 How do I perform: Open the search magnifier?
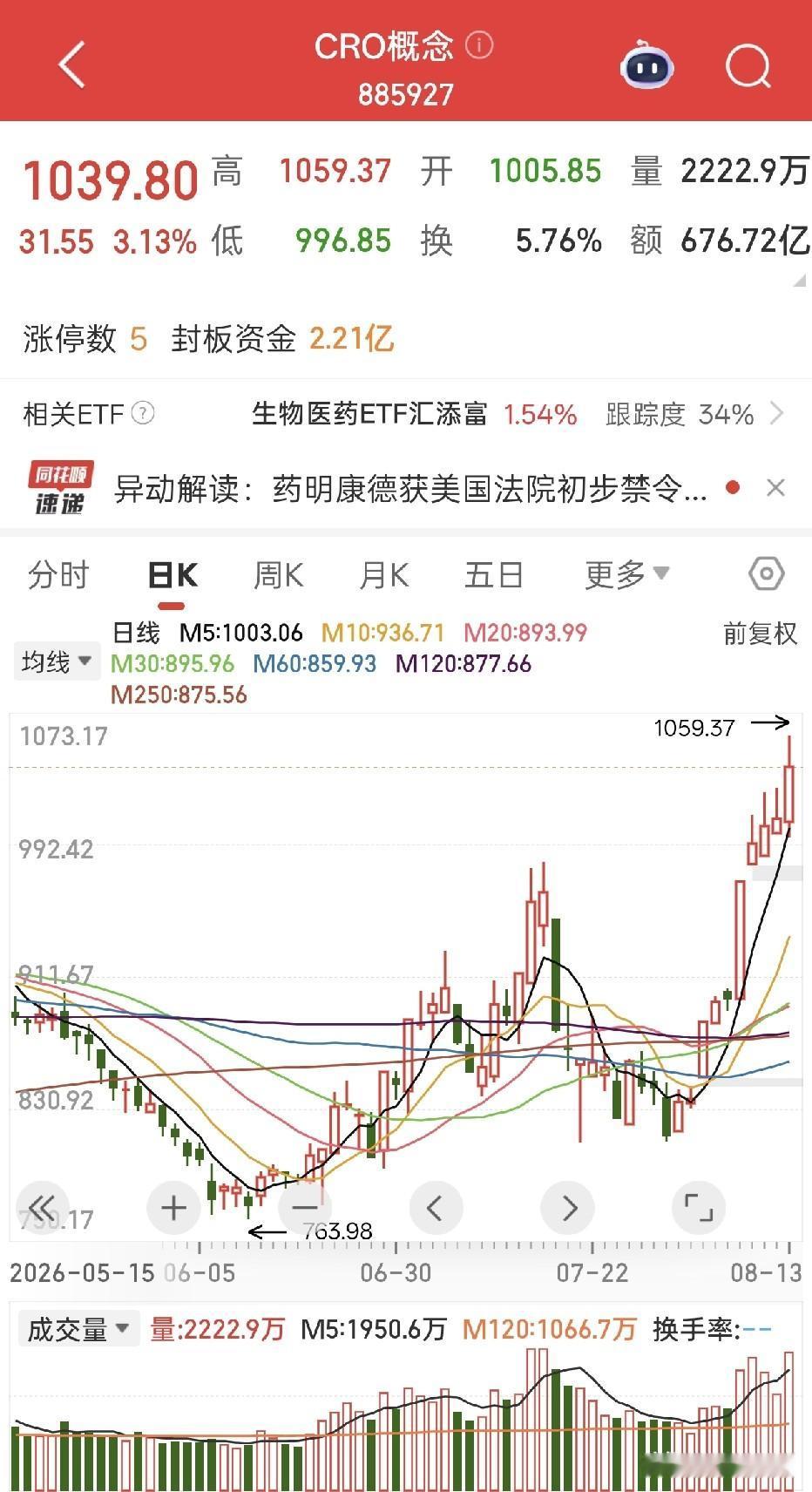coord(748,65)
